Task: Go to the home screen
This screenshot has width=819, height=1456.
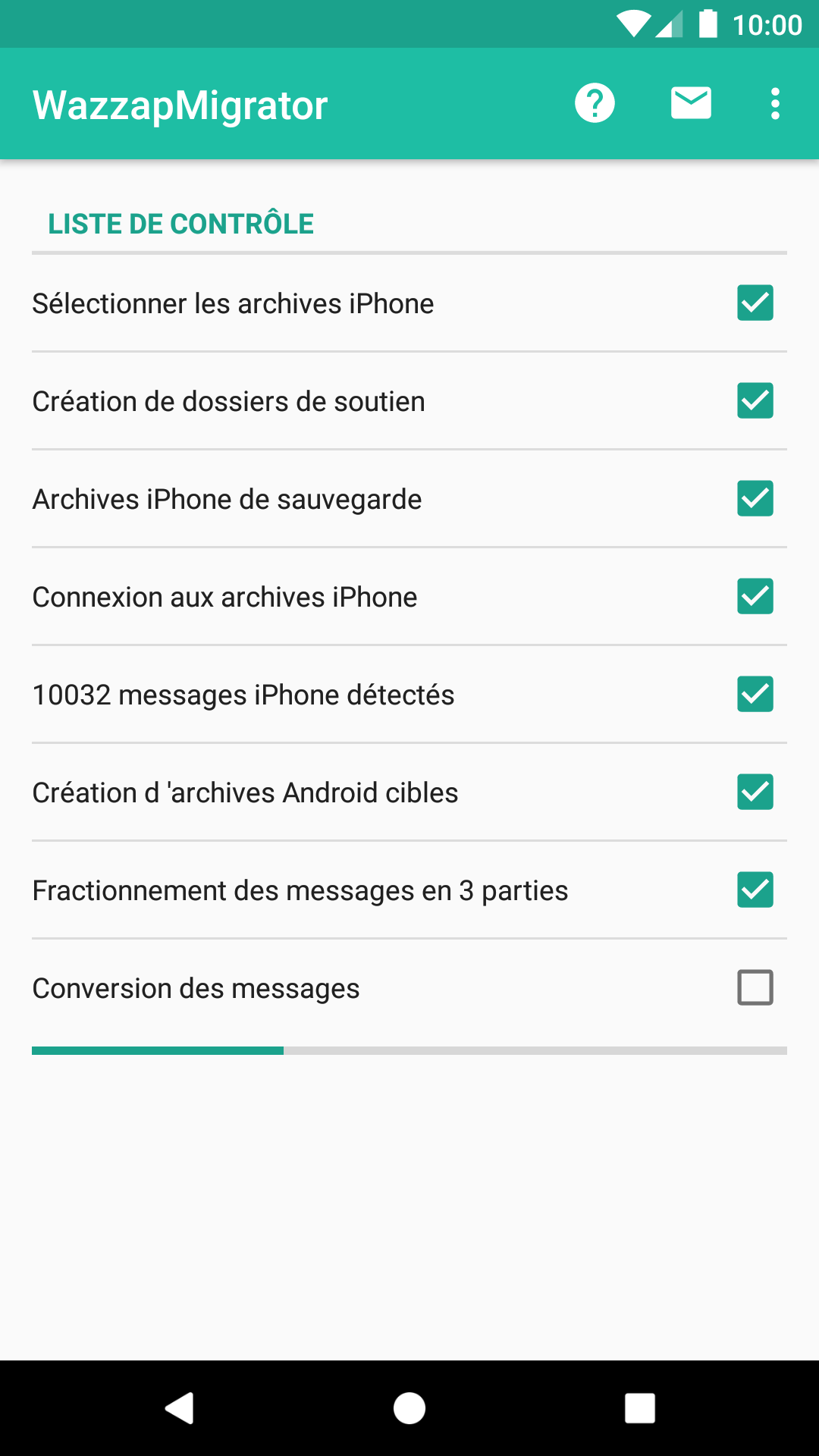Action: [409, 1408]
